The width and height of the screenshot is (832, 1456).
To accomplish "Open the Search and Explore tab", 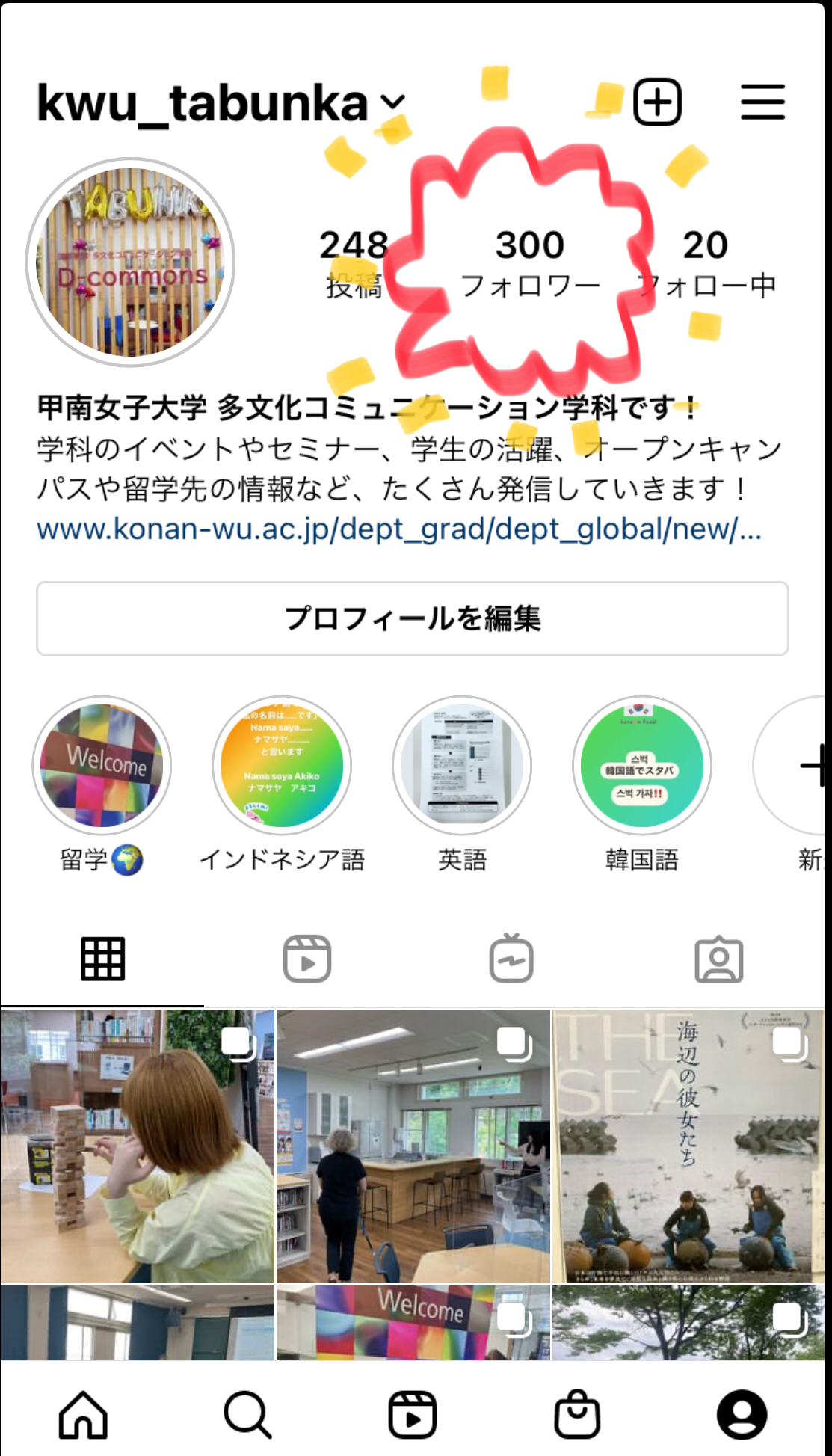I will 247,1415.
